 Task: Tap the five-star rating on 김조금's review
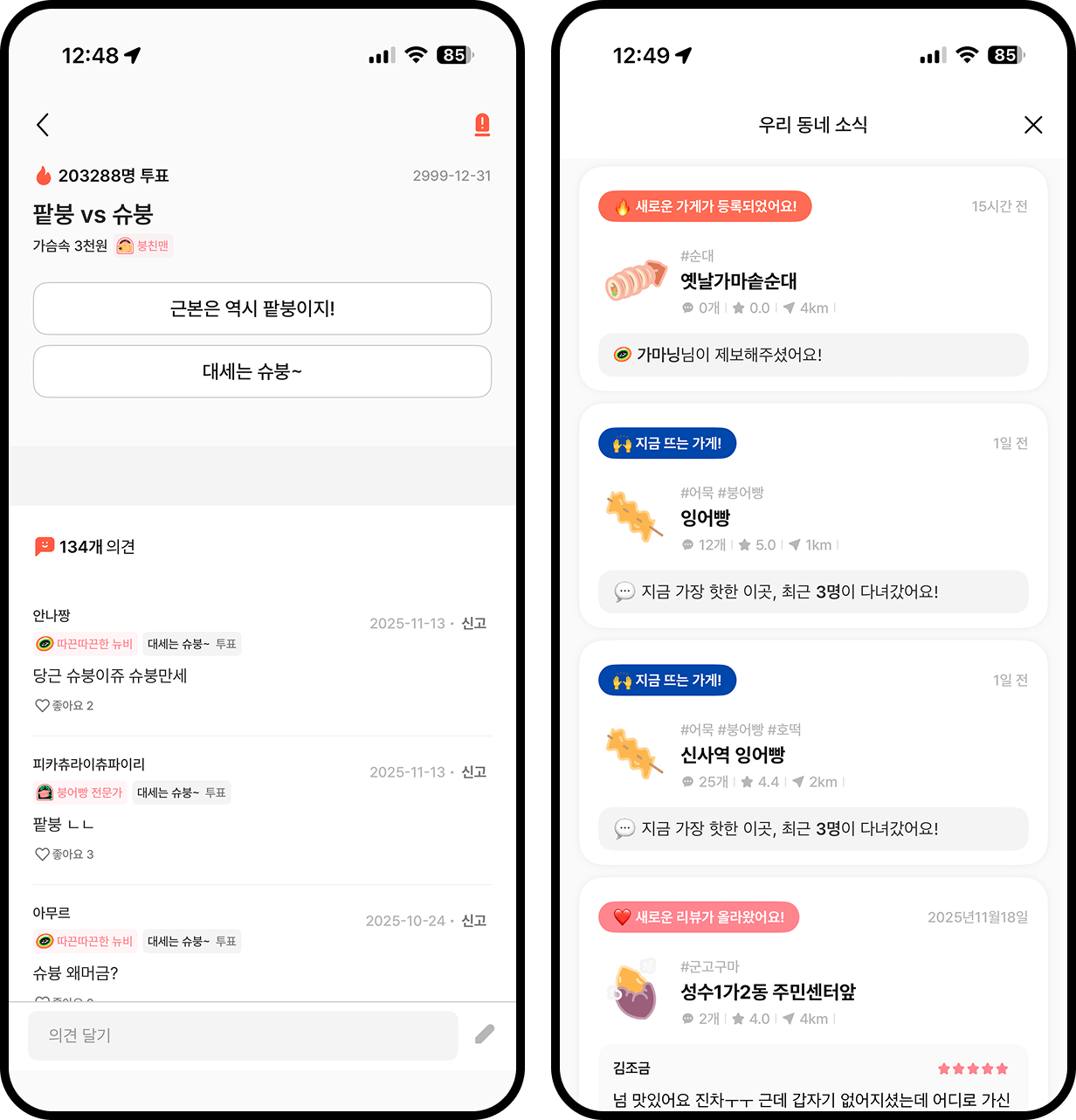(974, 1068)
